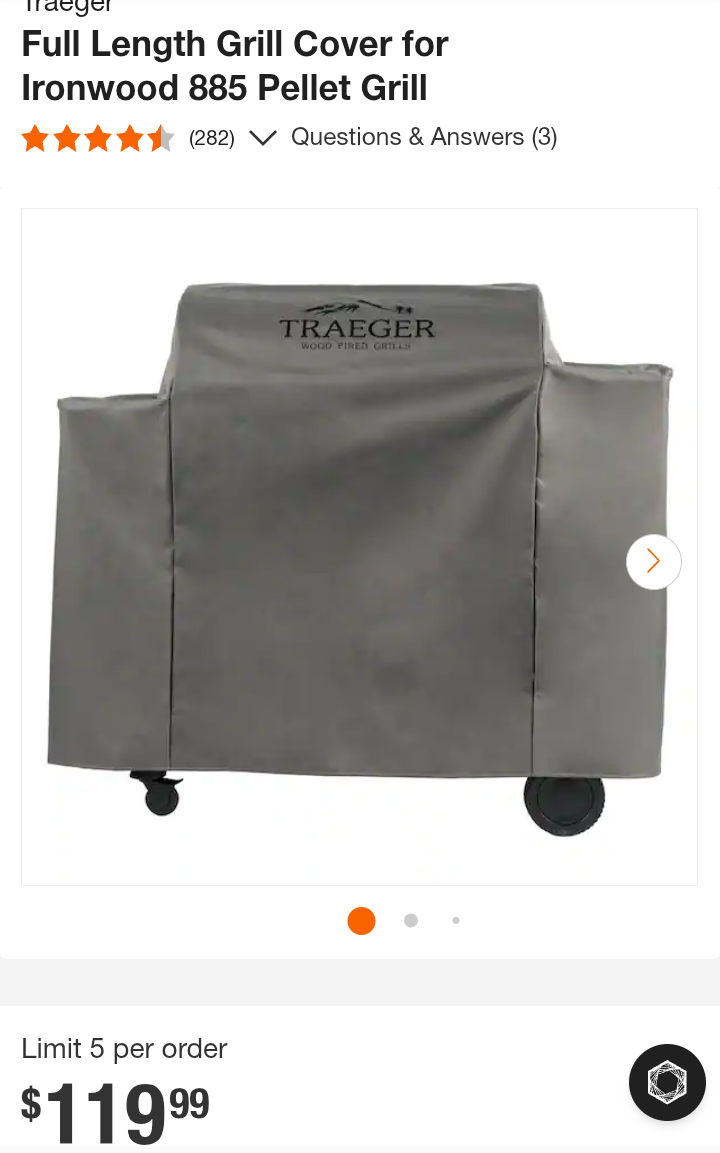
Task: Expand the star ratings breakdown
Action: click(262, 138)
